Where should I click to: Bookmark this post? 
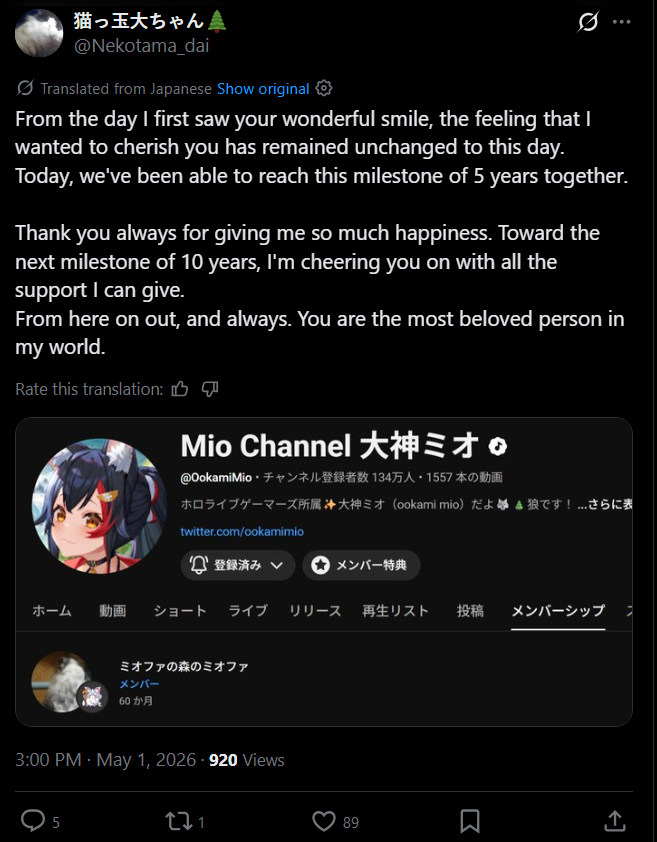pos(470,821)
